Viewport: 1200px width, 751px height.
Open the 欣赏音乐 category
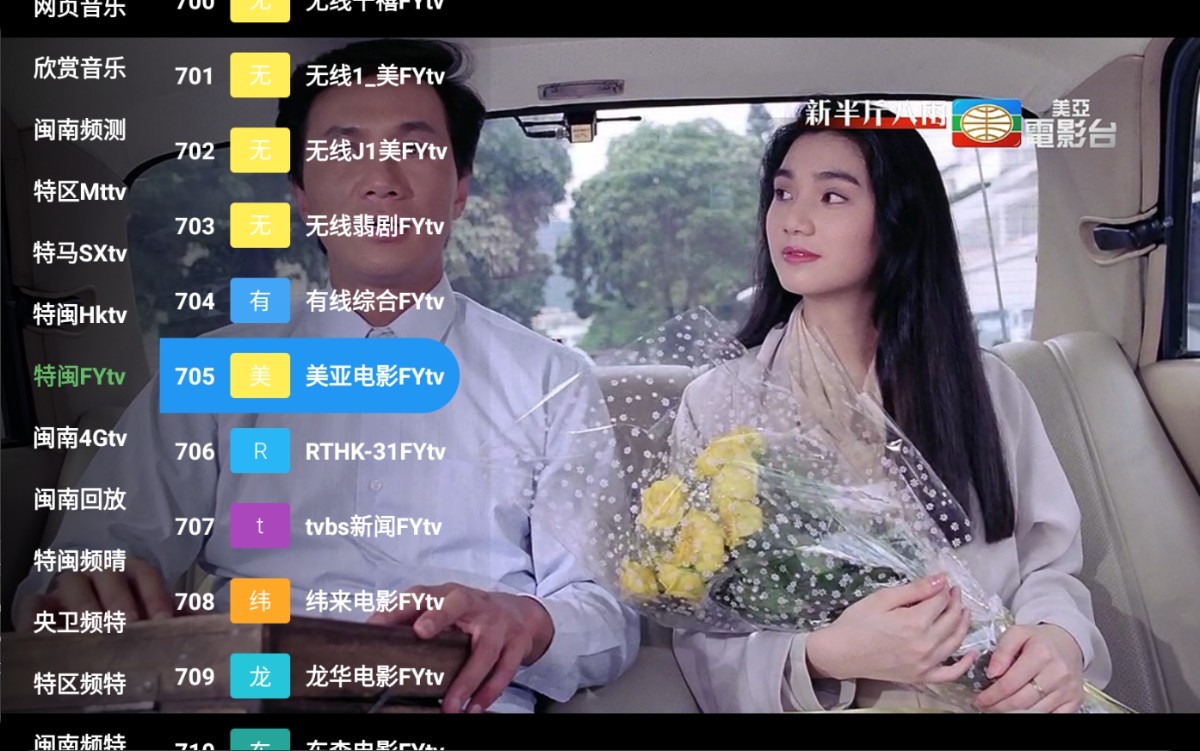click(80, 68)
